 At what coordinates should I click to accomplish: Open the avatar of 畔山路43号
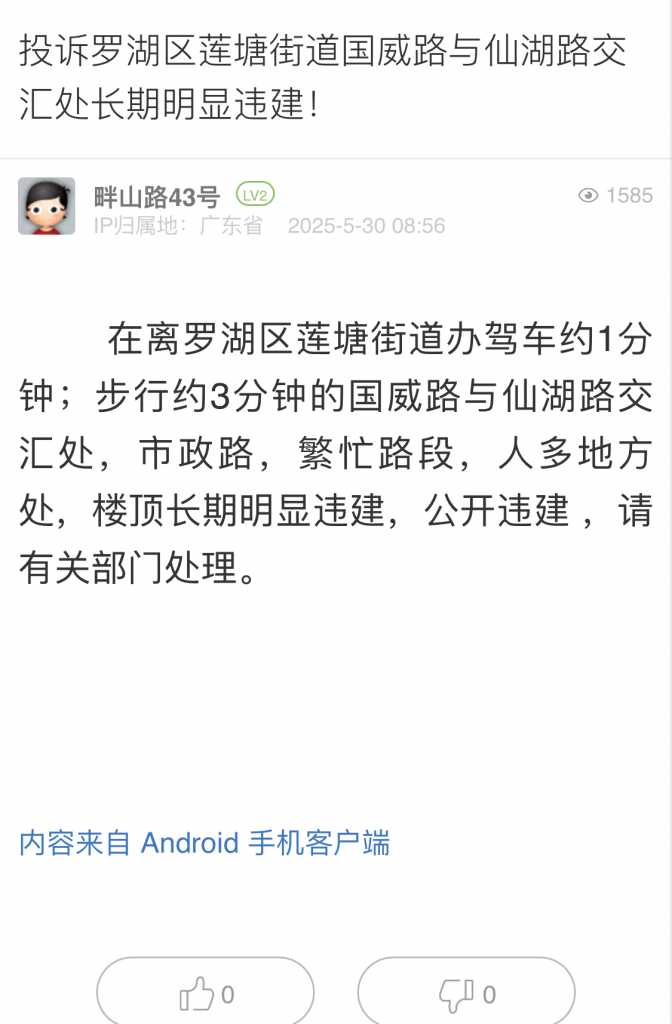tap(46, 207)
